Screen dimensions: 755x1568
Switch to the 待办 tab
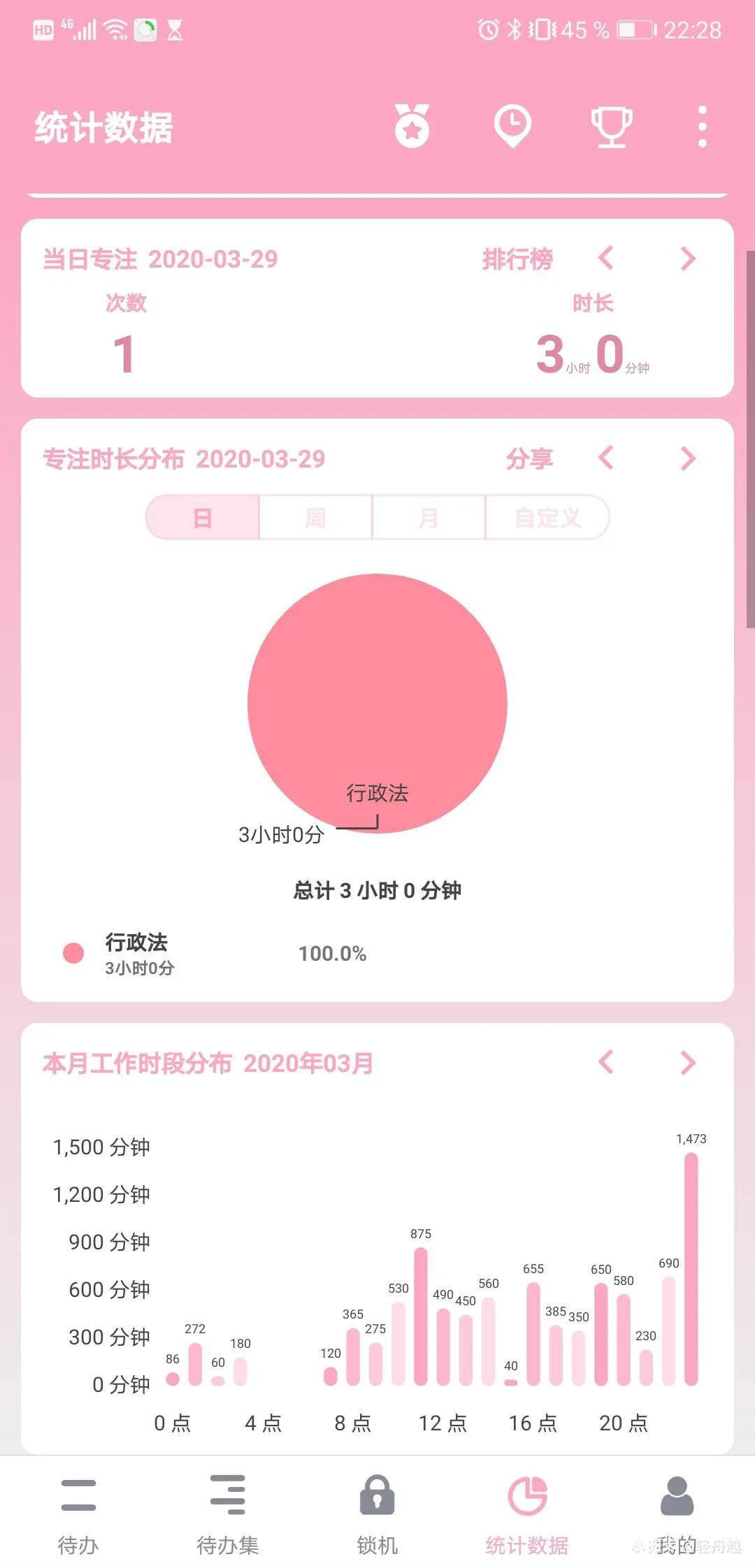[78, 1514]
